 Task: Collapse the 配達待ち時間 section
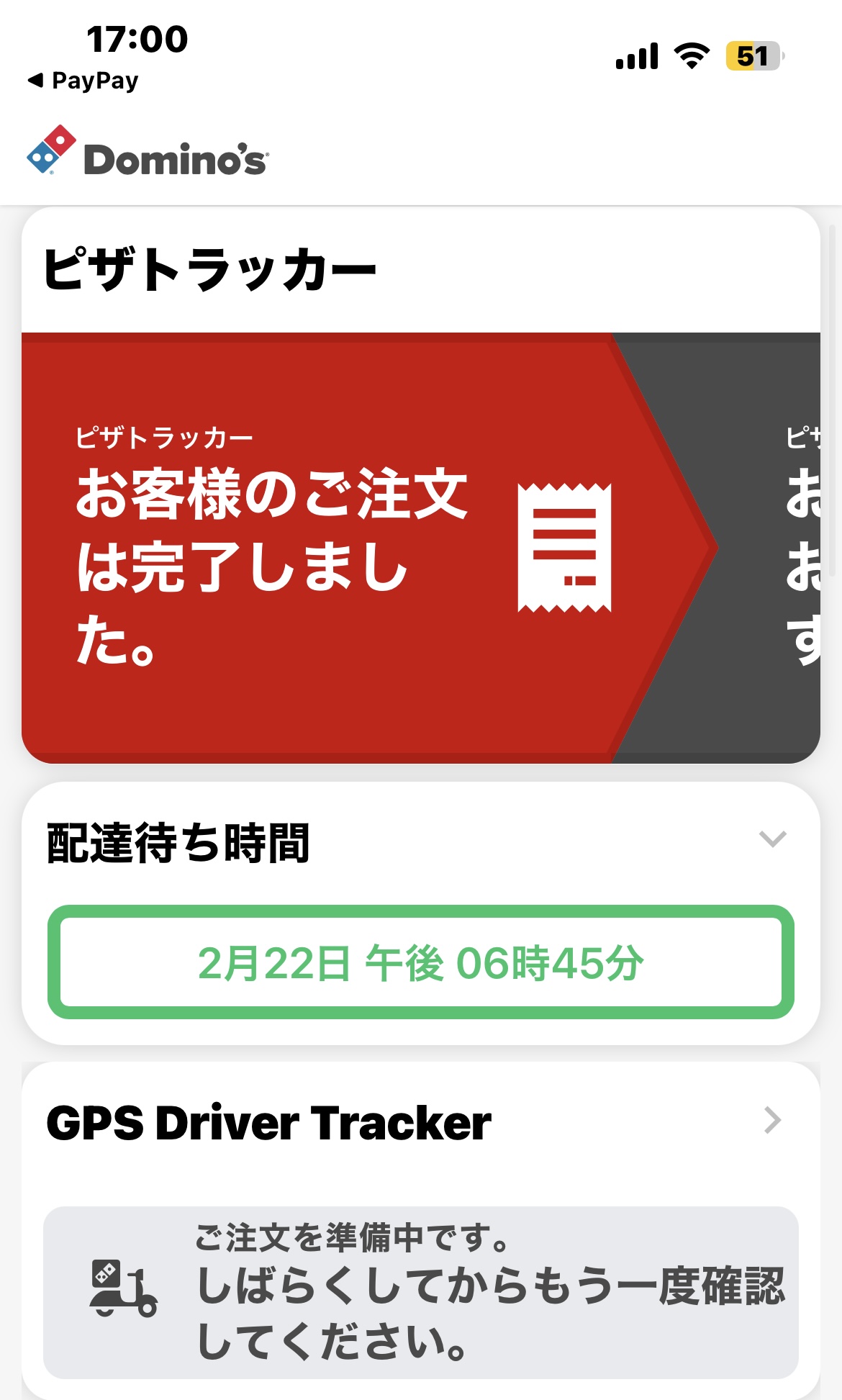[x=772, y=839]
